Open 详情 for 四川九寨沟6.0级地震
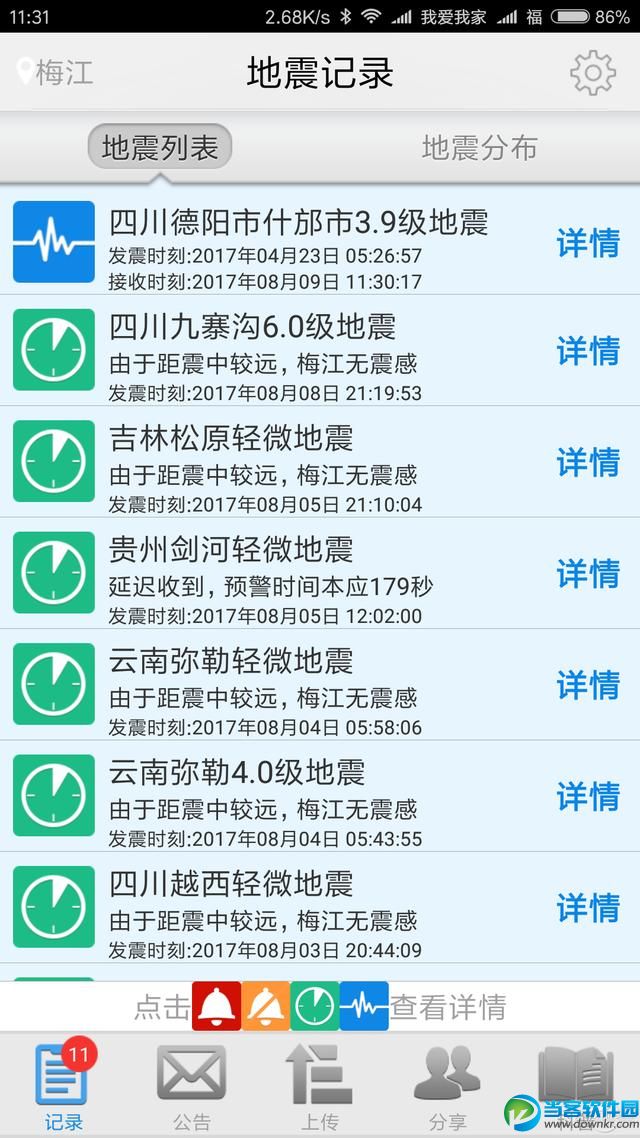 (588, 351)
